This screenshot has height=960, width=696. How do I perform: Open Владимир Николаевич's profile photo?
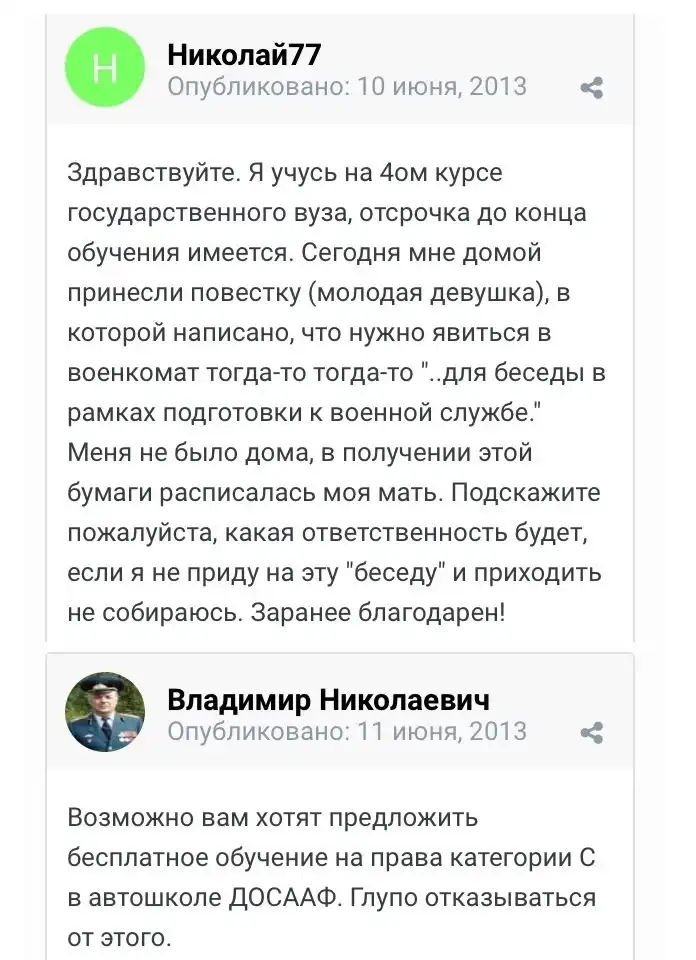pos(105,711)
